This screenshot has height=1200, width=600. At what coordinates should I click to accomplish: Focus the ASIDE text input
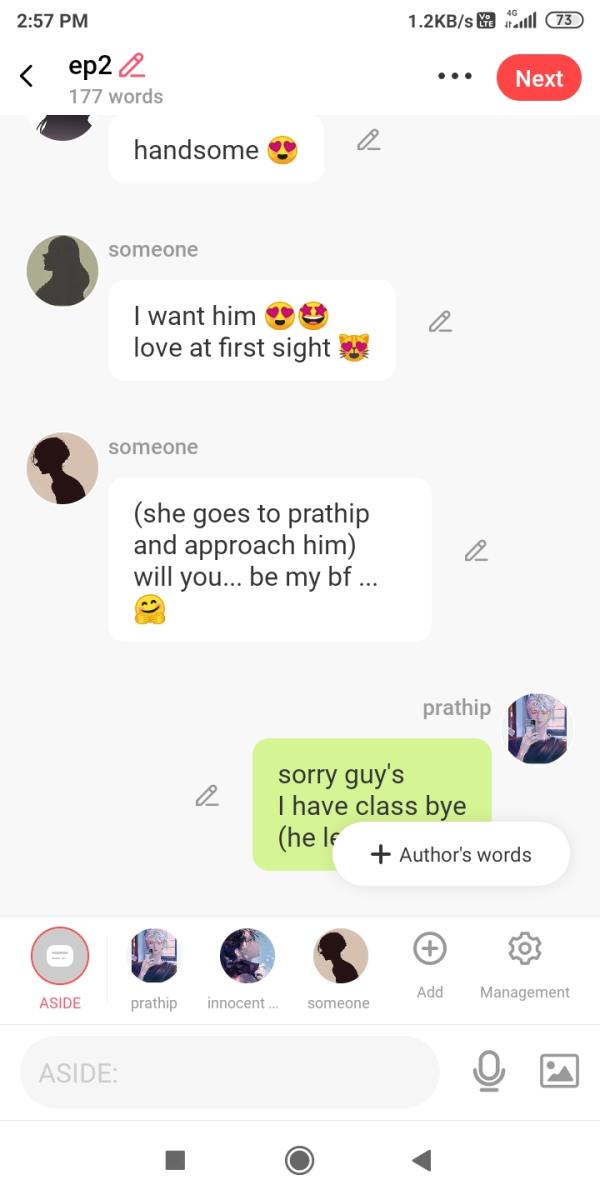point(230,1073)
